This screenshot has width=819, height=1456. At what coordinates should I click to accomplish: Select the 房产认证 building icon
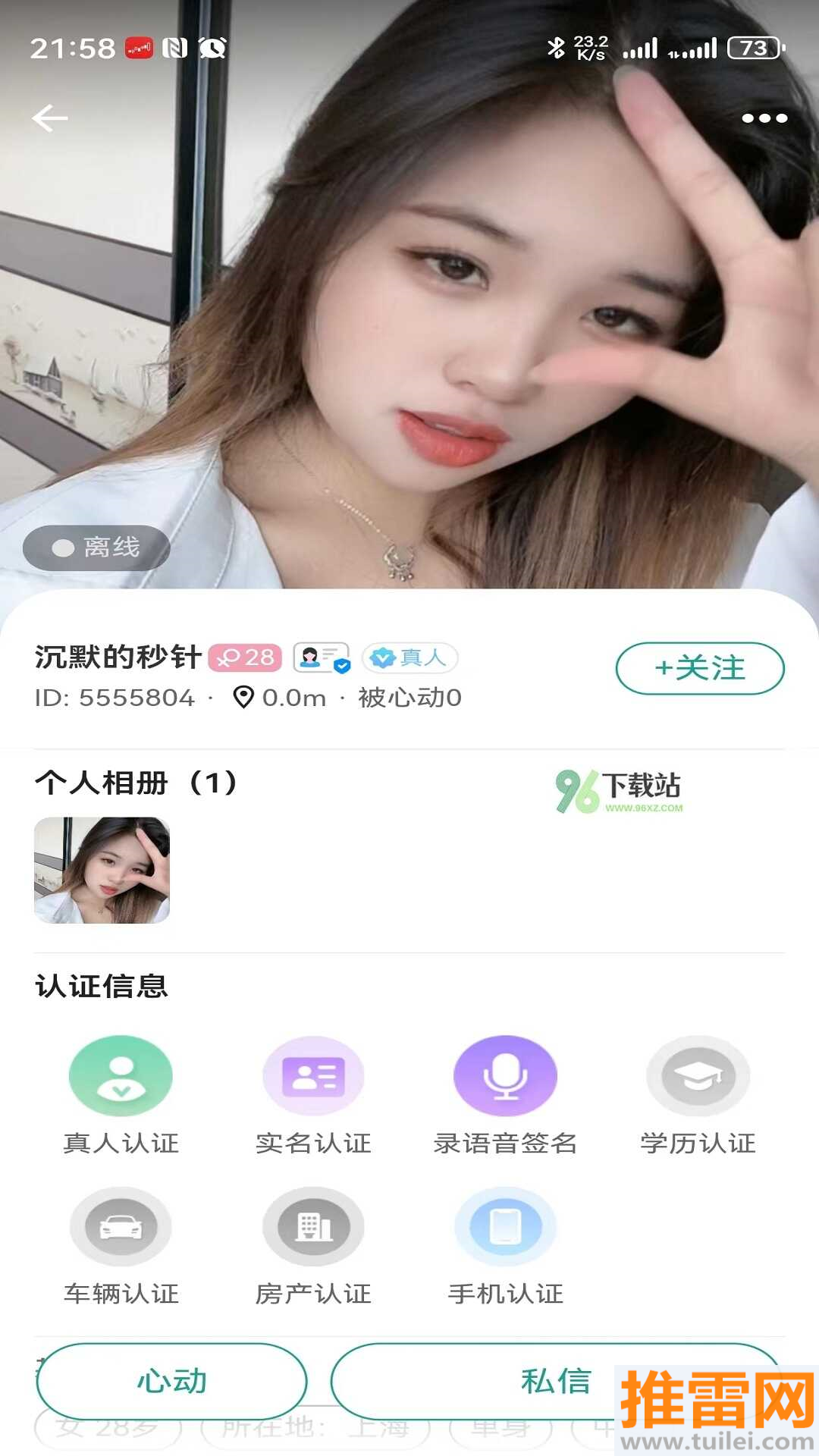point(313,1226)
